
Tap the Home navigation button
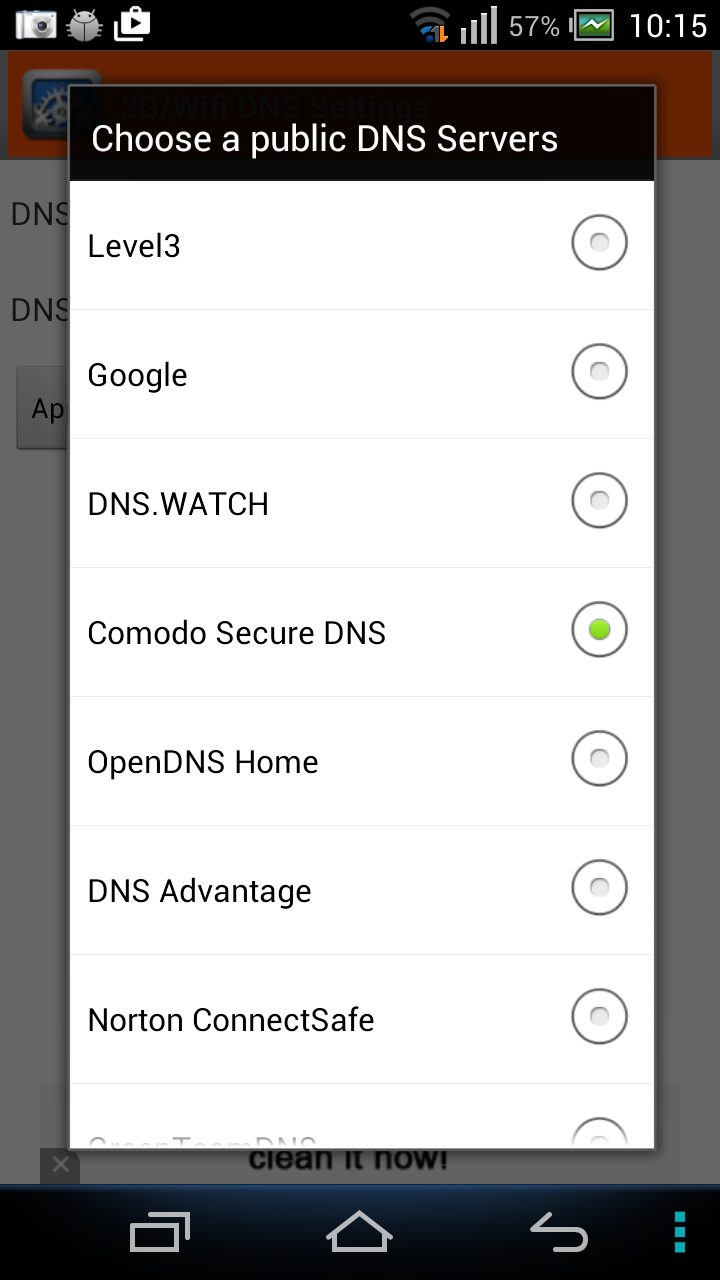pos(359,1232)
